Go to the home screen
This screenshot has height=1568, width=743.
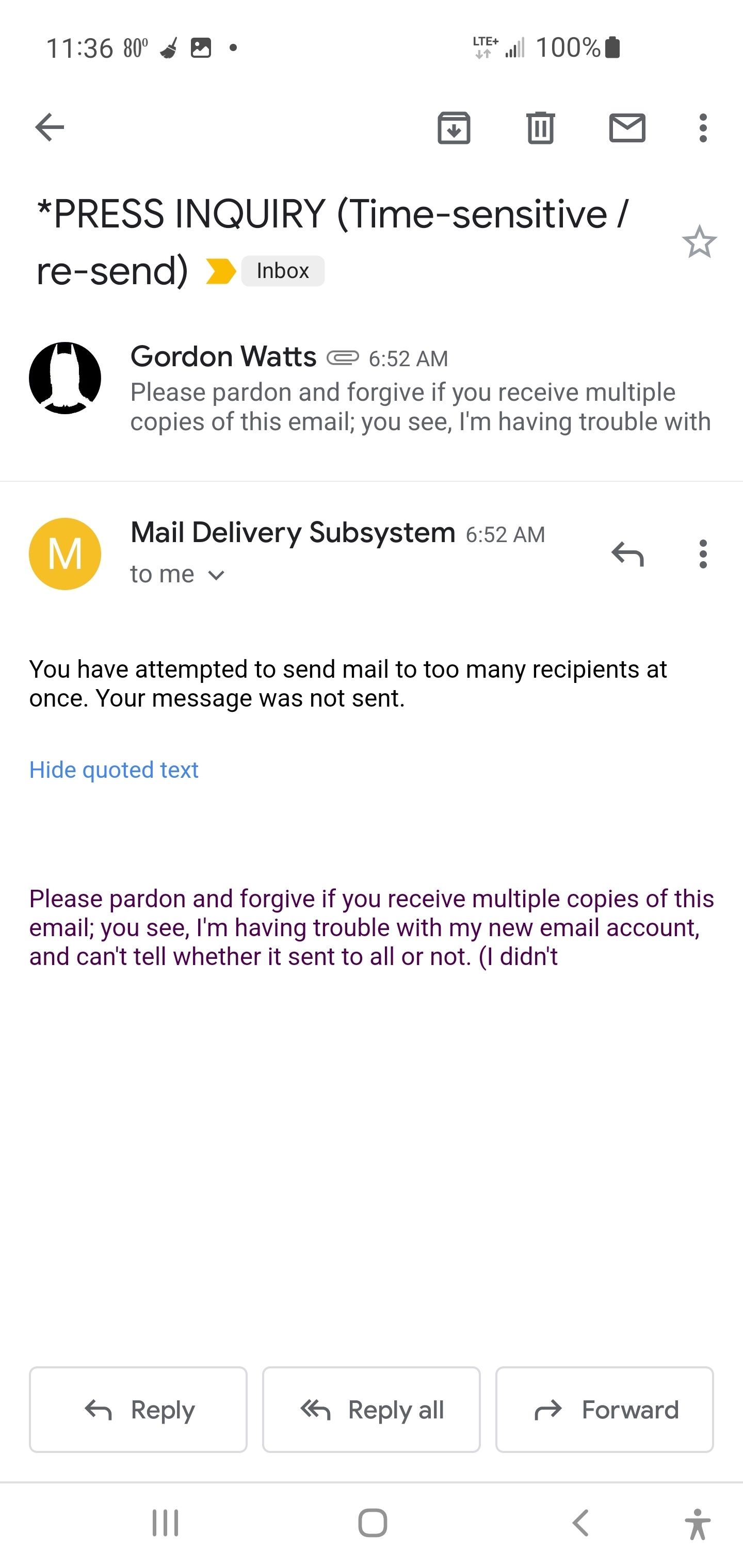[x=372, y=1523]
